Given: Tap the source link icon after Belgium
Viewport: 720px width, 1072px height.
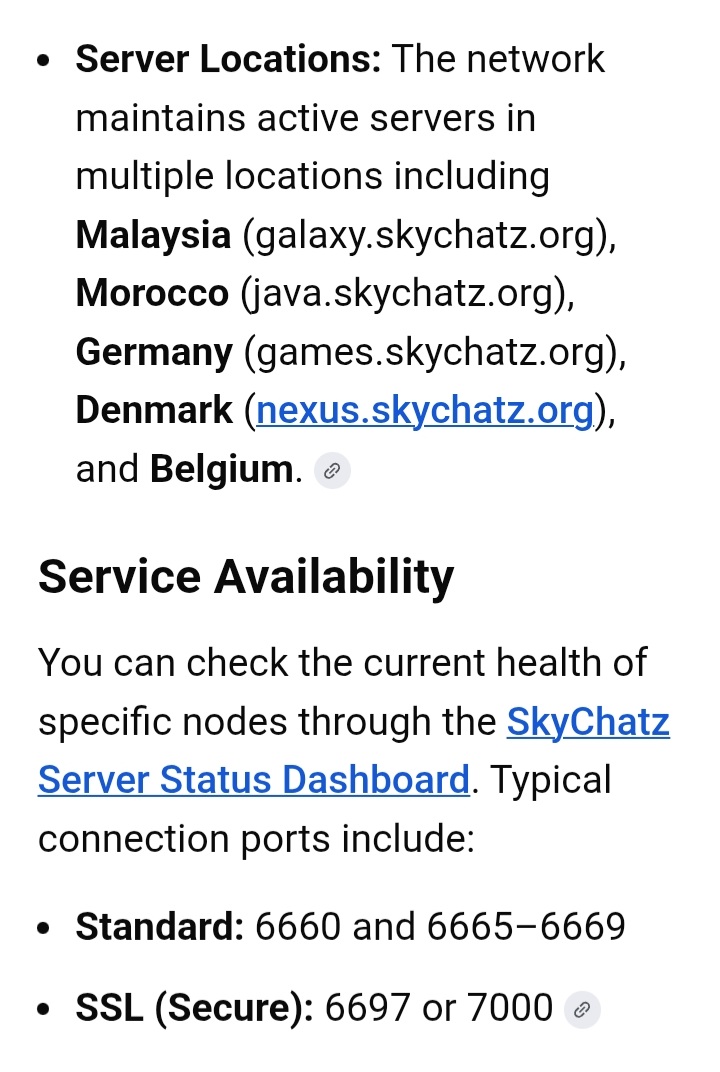Looking at the screenshot, I should (x=332, y=471).
